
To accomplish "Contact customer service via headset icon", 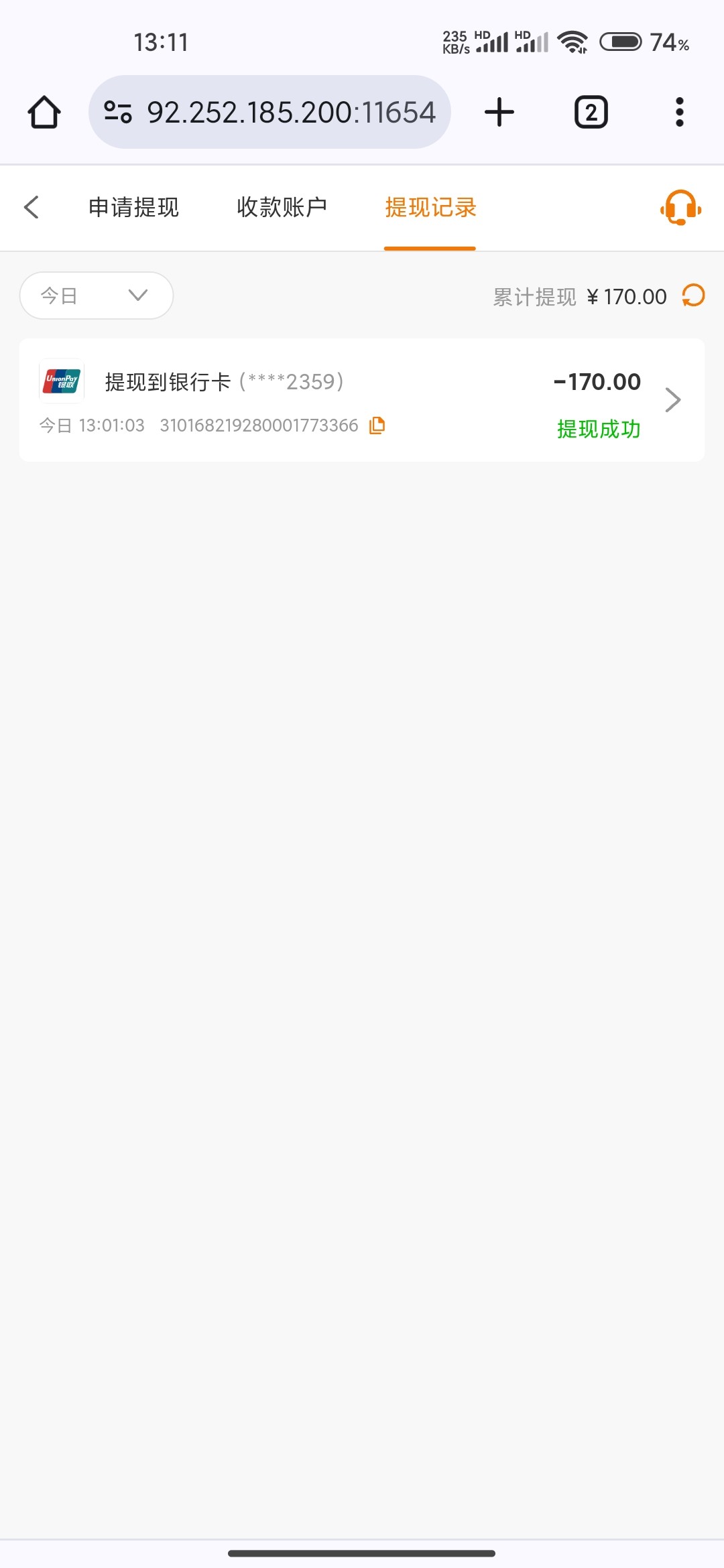I will [680, 208].
